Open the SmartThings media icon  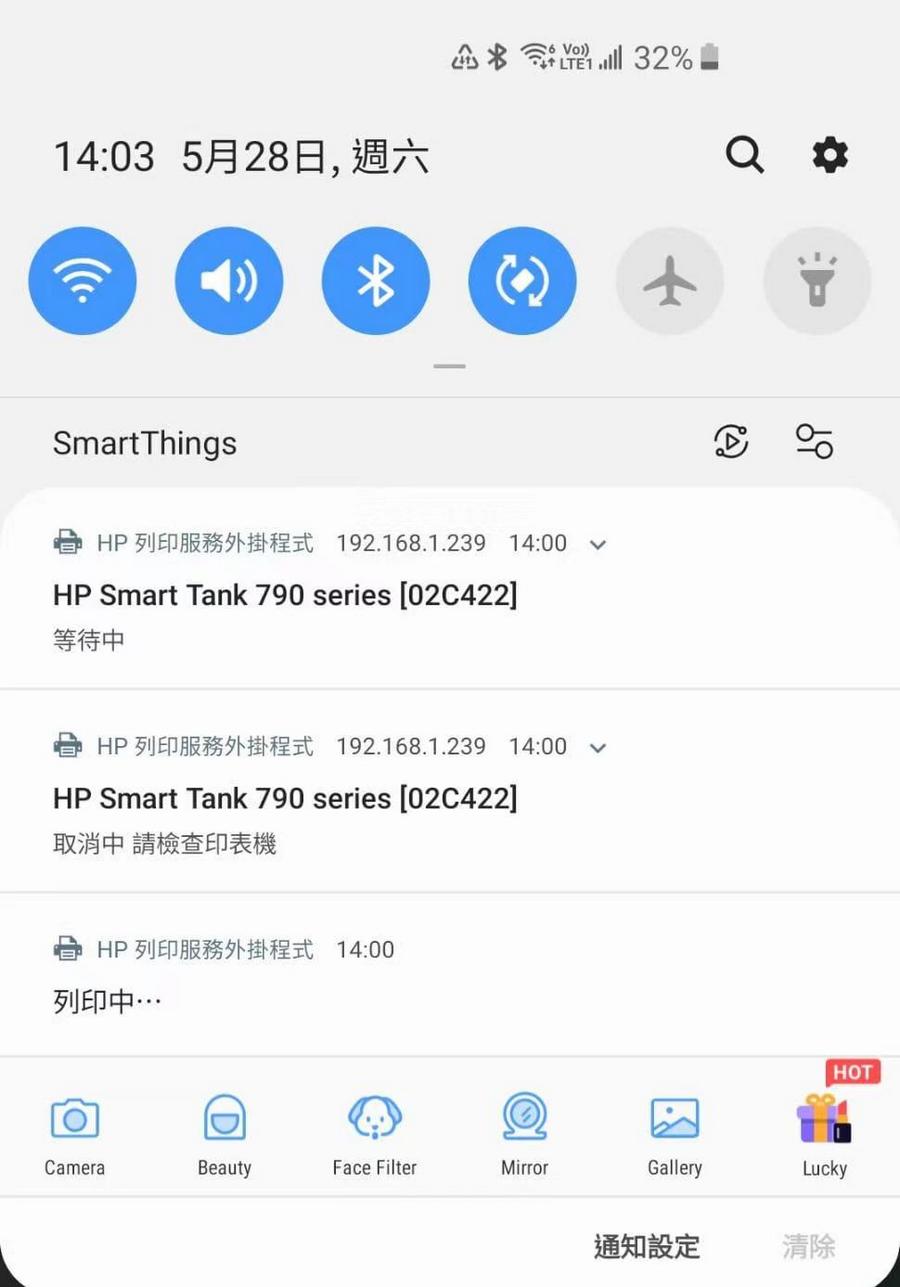pyautogui.click(x=731, y=441)
